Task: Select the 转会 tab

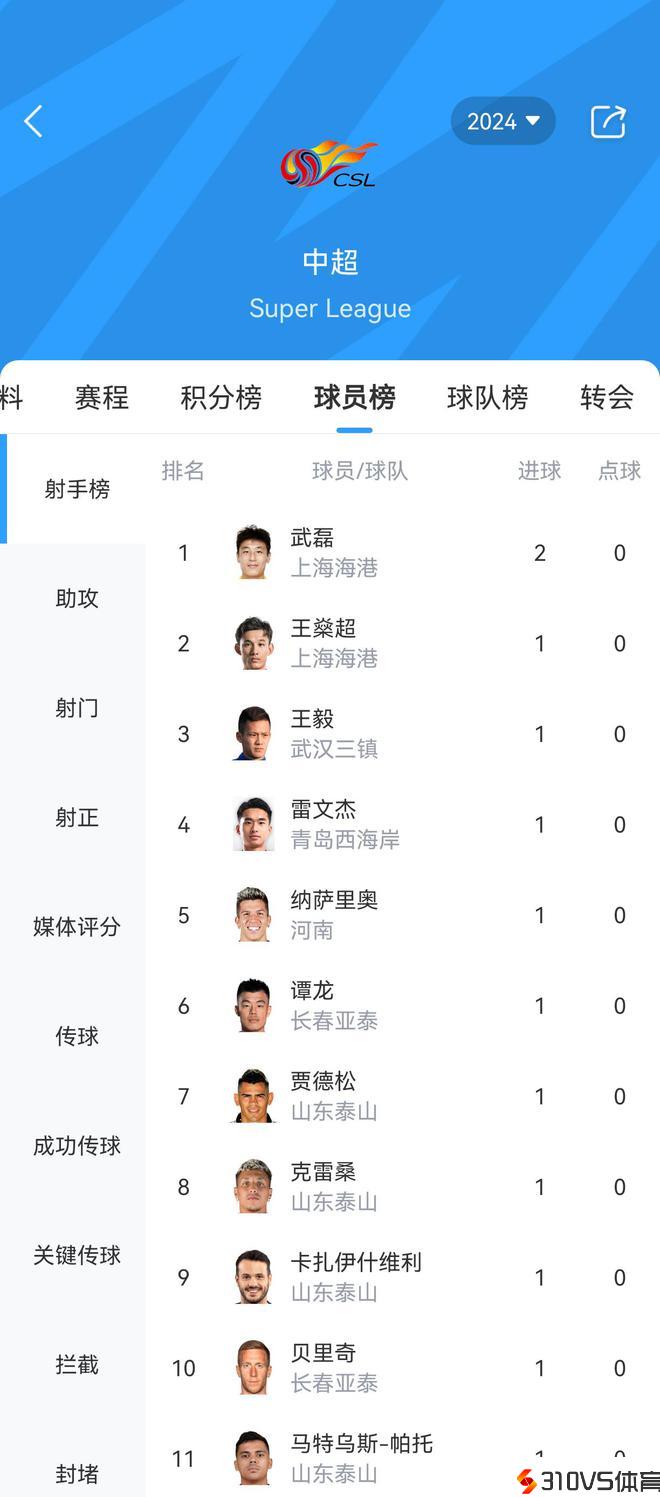Action: pyautogui.click(x=606, y=398)
